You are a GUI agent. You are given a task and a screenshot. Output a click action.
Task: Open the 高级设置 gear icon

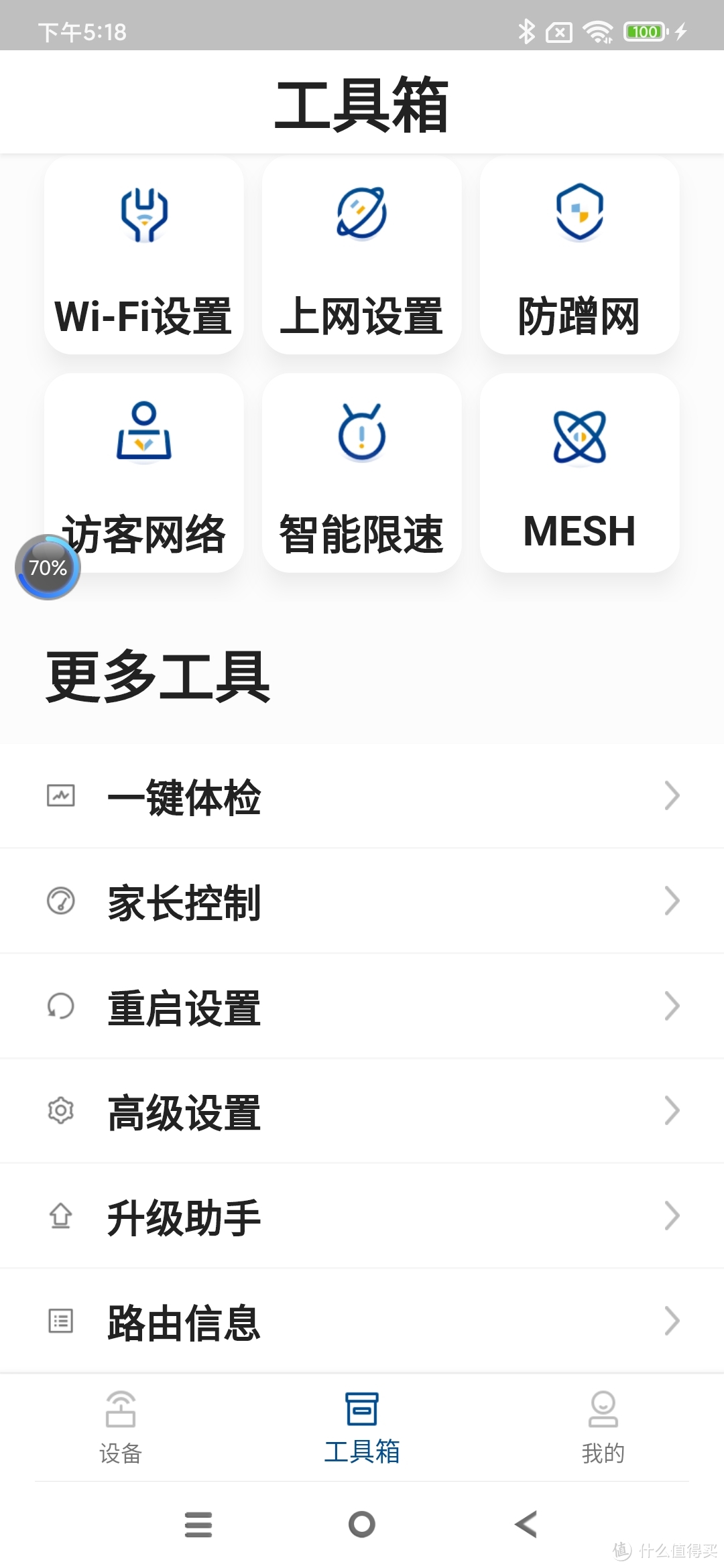(x=60, y=1110)
